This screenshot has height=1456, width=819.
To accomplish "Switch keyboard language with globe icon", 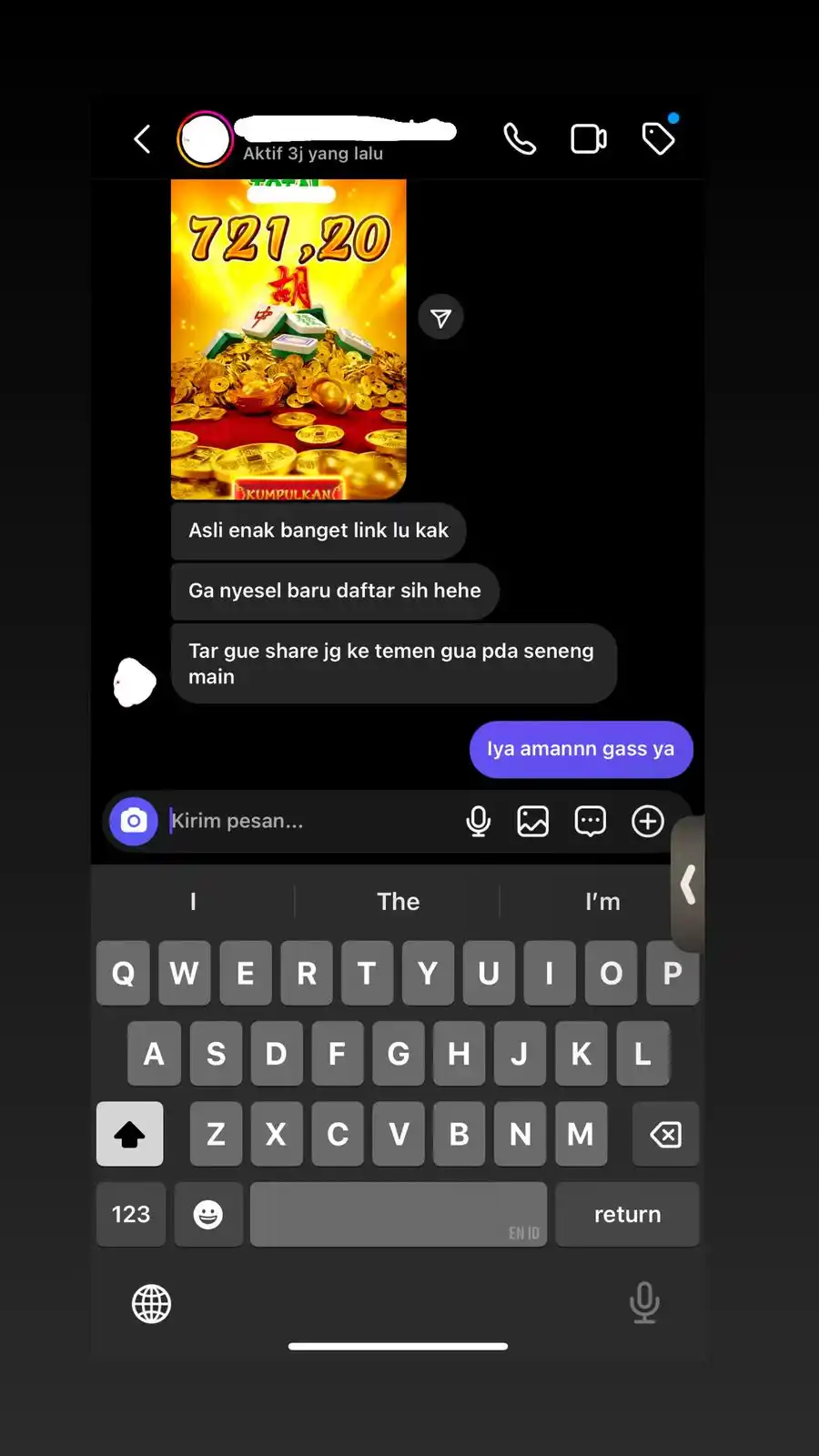I will 151,1304.
